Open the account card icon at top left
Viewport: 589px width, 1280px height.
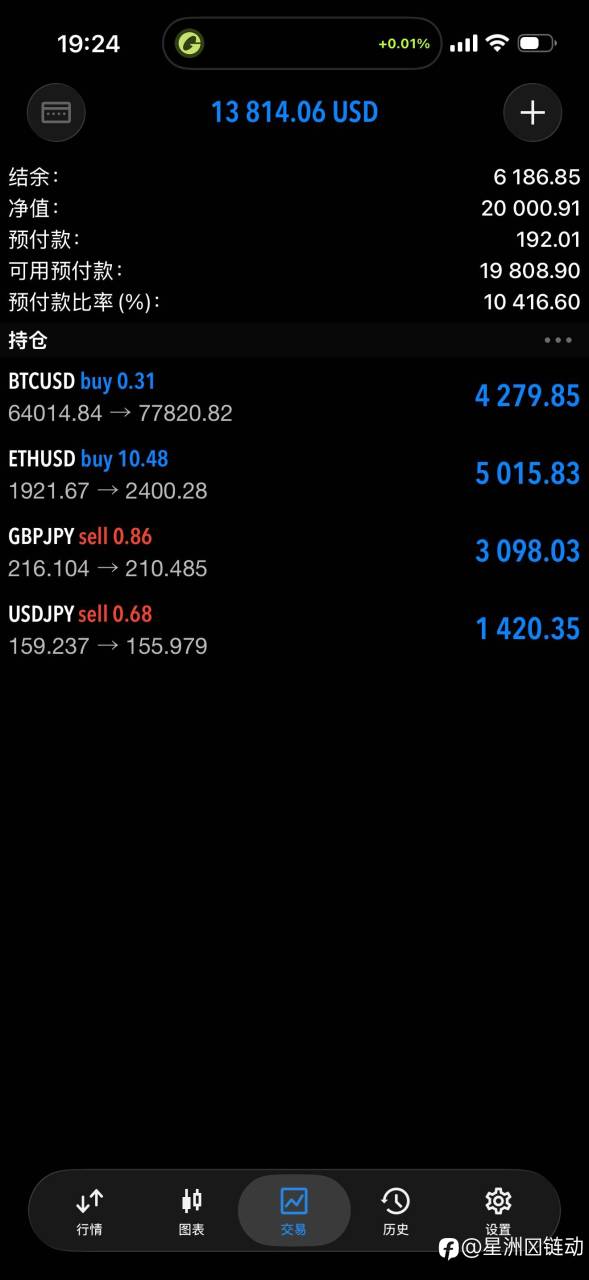click(56, 112)
